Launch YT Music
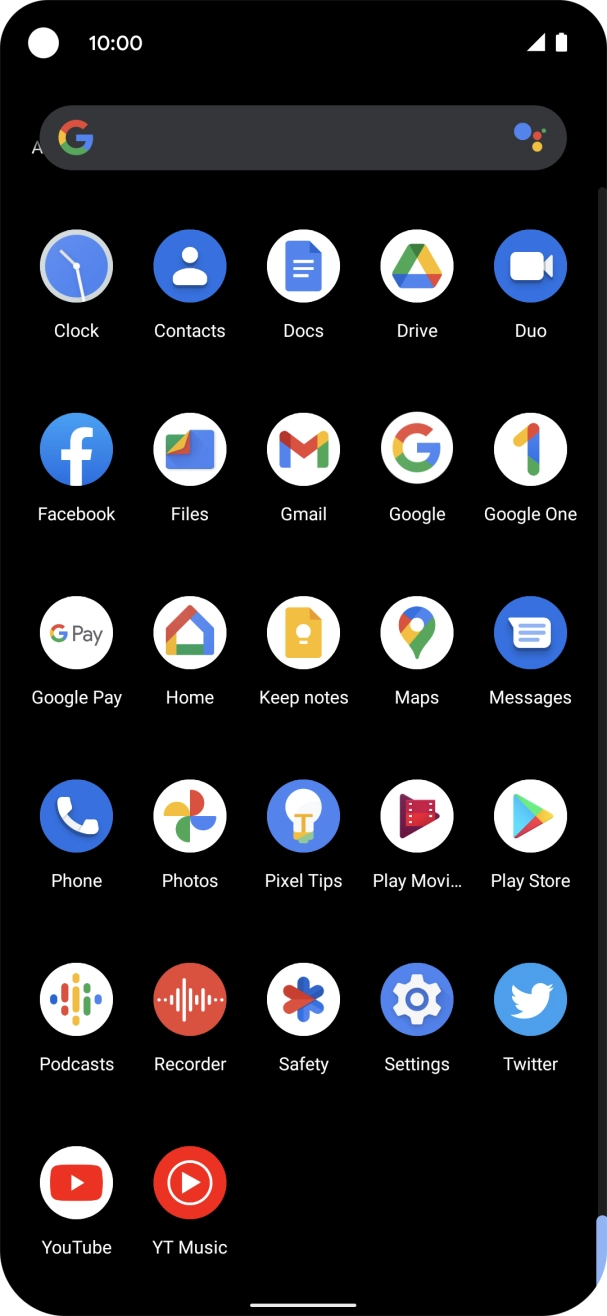607x1316 pixels. 190,1183
